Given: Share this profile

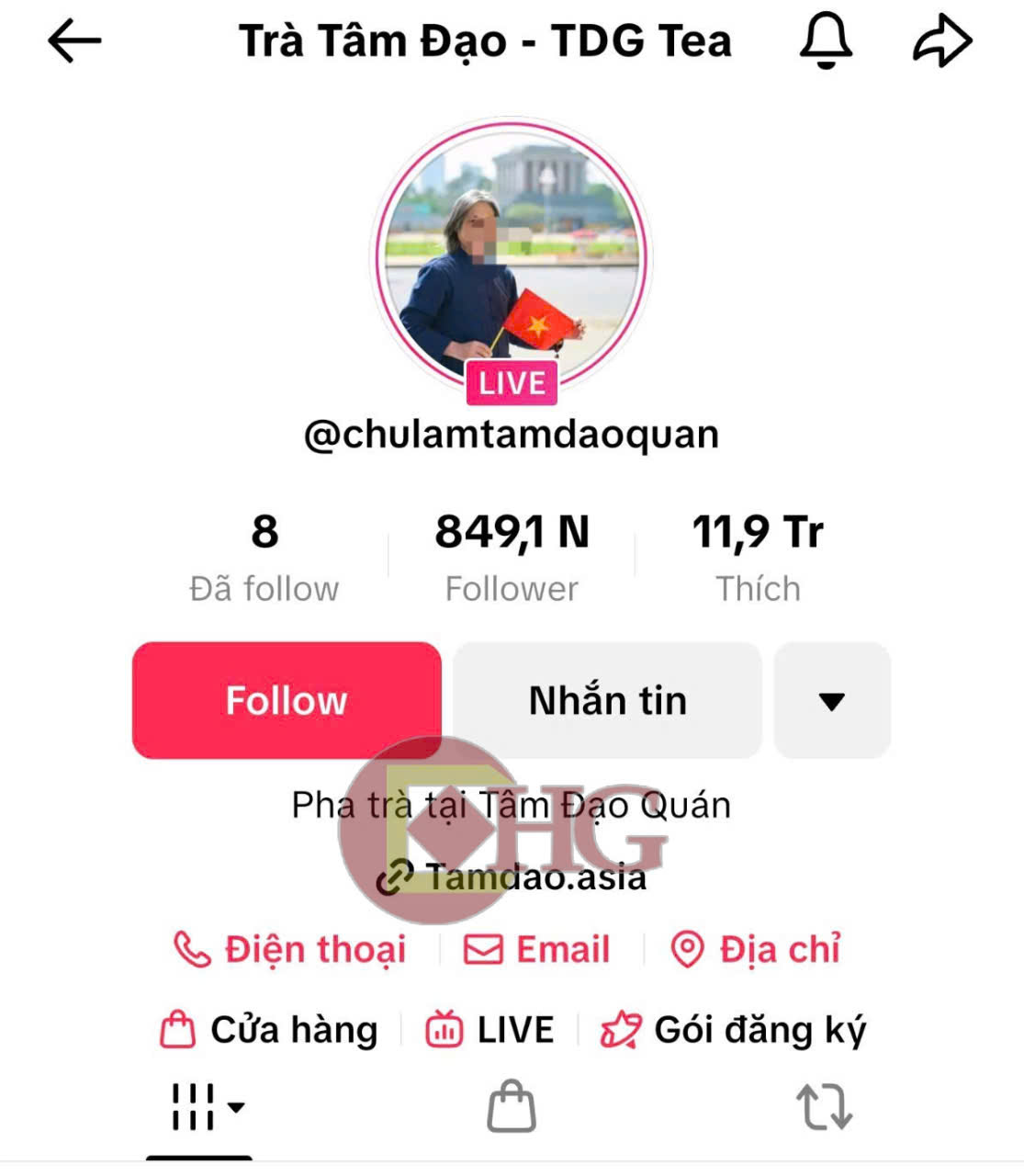Looking at the screenshot, I should click(x=942, y=41).
